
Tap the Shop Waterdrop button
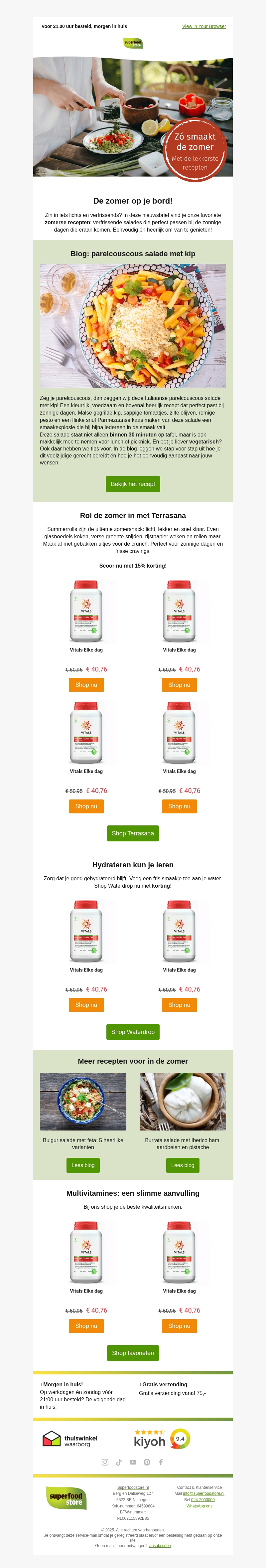point(133,1032)
